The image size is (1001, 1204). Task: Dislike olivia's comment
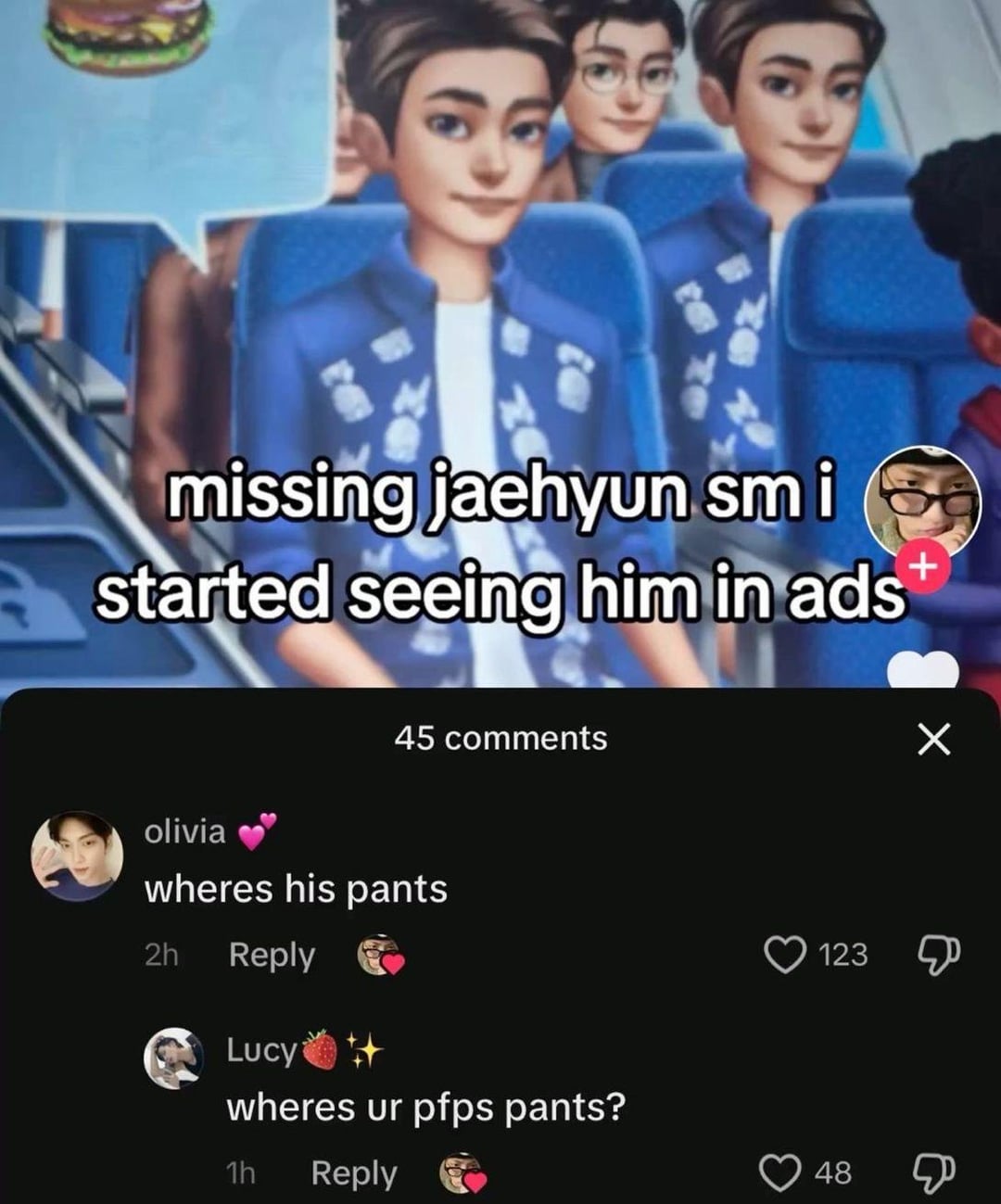pos(938,955)
